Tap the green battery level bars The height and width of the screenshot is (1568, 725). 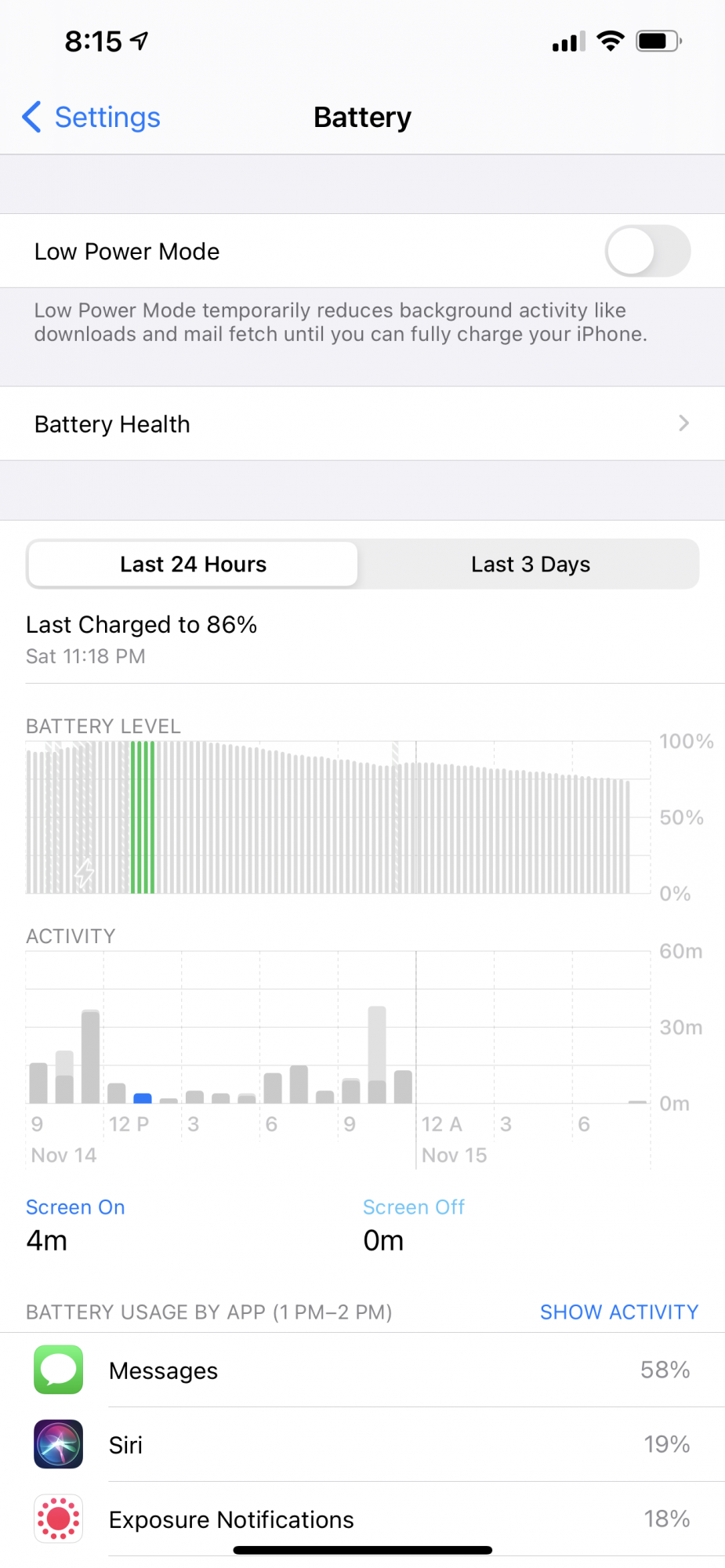(143, 817)
